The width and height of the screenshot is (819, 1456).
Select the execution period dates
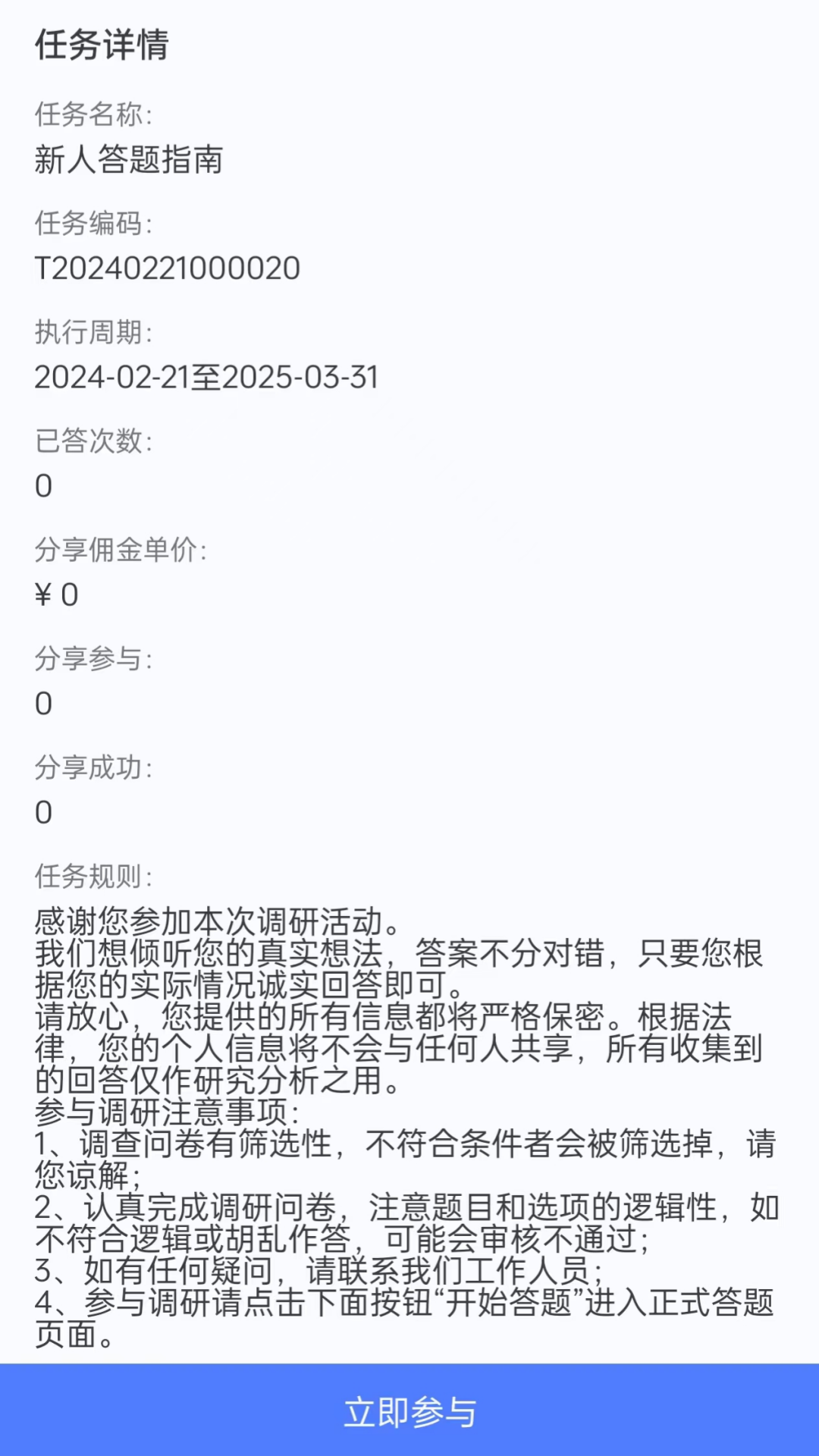[209, 377]
